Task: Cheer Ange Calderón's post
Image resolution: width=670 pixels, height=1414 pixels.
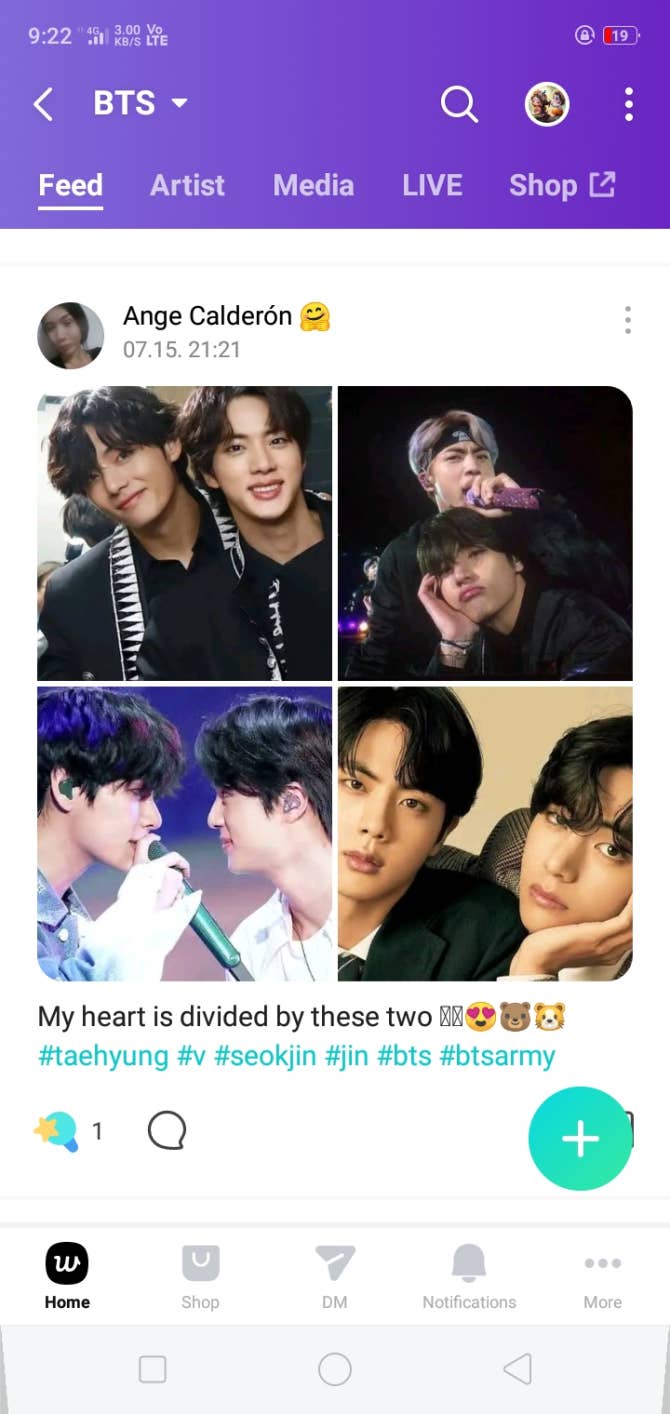Action: 57,1131
